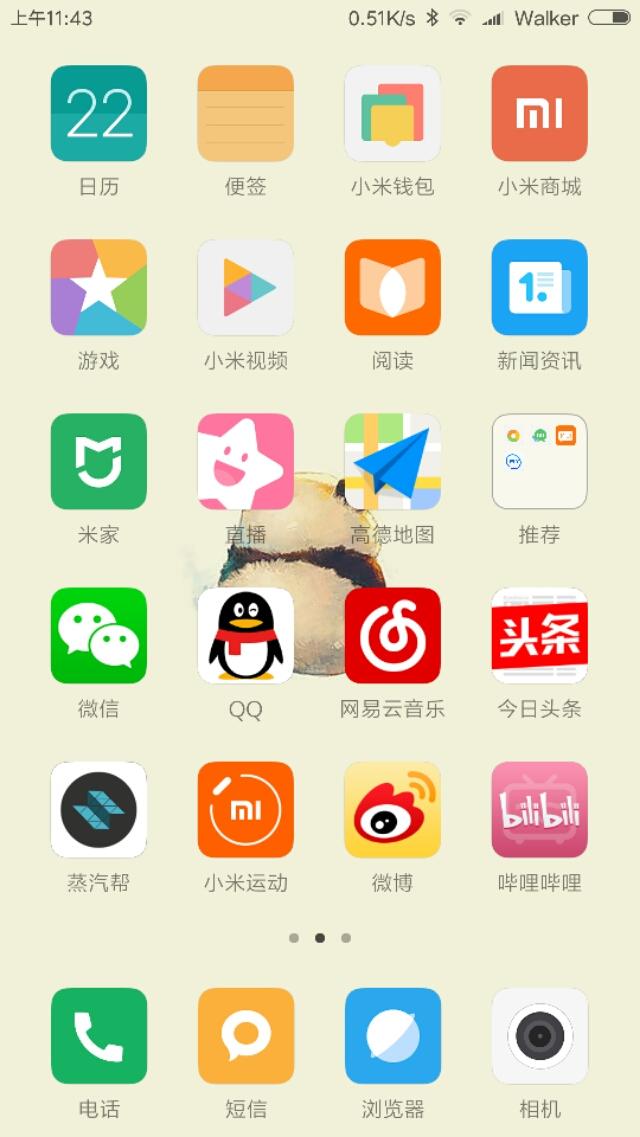
Task: Open the 阅读 reading app
Action: tap(392, 288)
